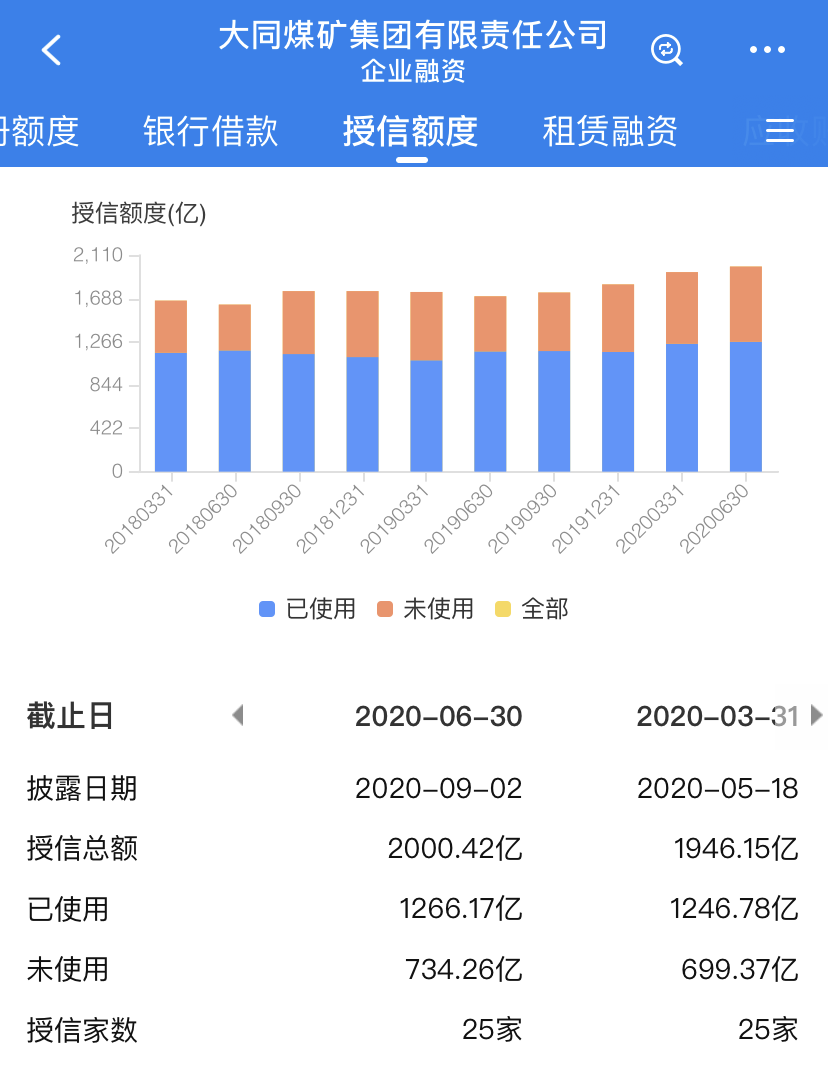This screenshot has height=1072, width=828.
Task: Toggle the 已使用 legend series
Action: (308, 609)
